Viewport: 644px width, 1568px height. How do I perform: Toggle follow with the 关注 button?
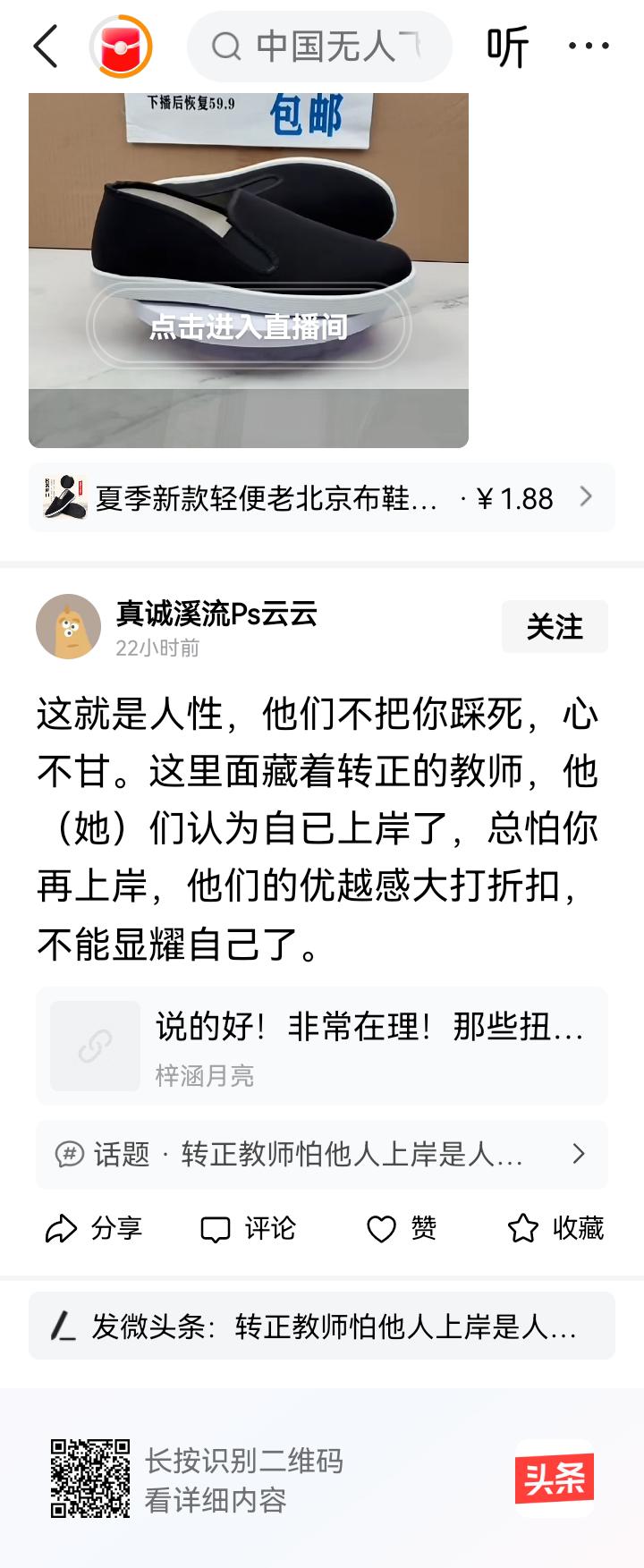point(555,627)
